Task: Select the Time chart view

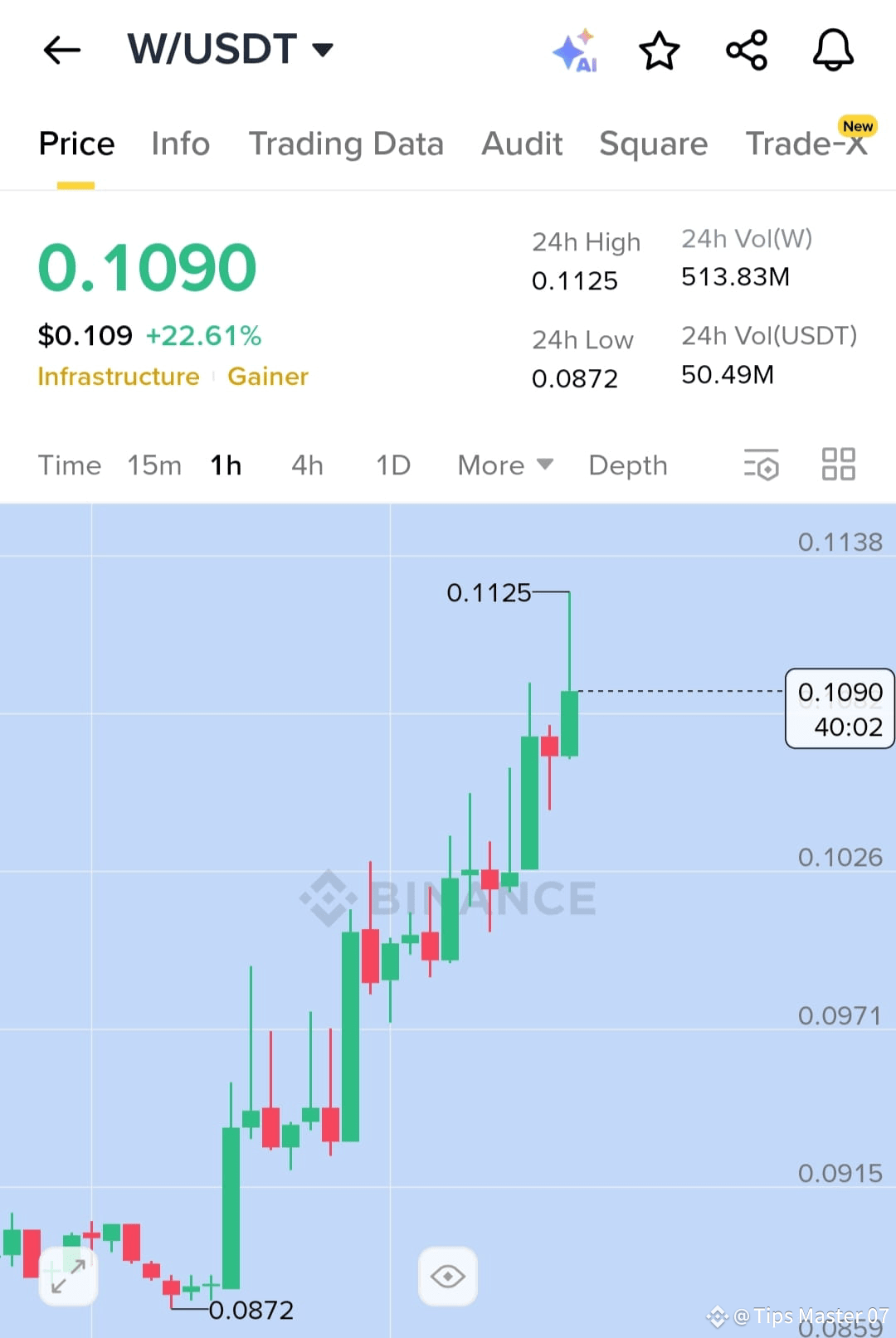Action: (x=70, y=465)
